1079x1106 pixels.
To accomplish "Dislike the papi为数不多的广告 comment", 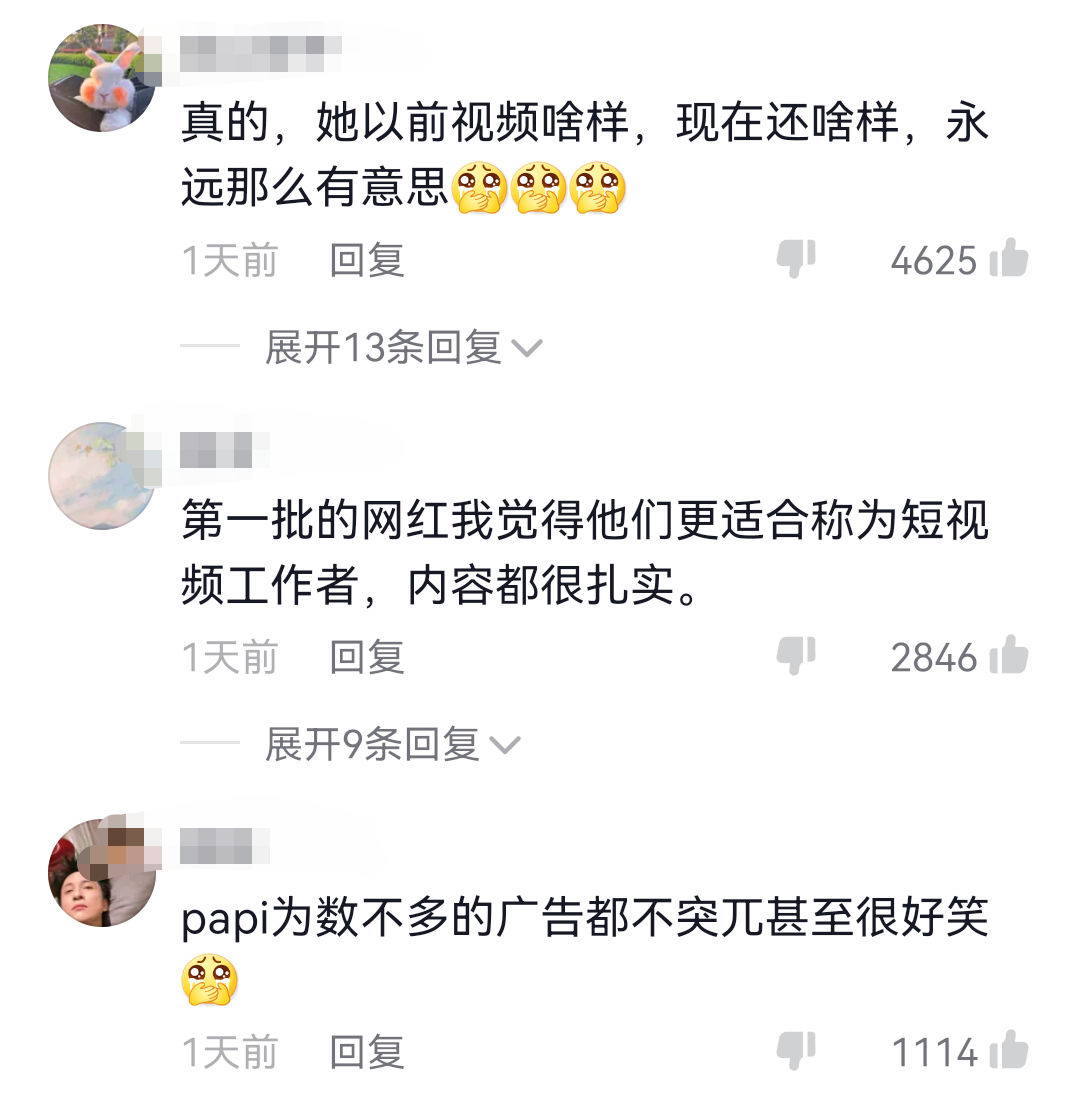I will pos(796,1051).
